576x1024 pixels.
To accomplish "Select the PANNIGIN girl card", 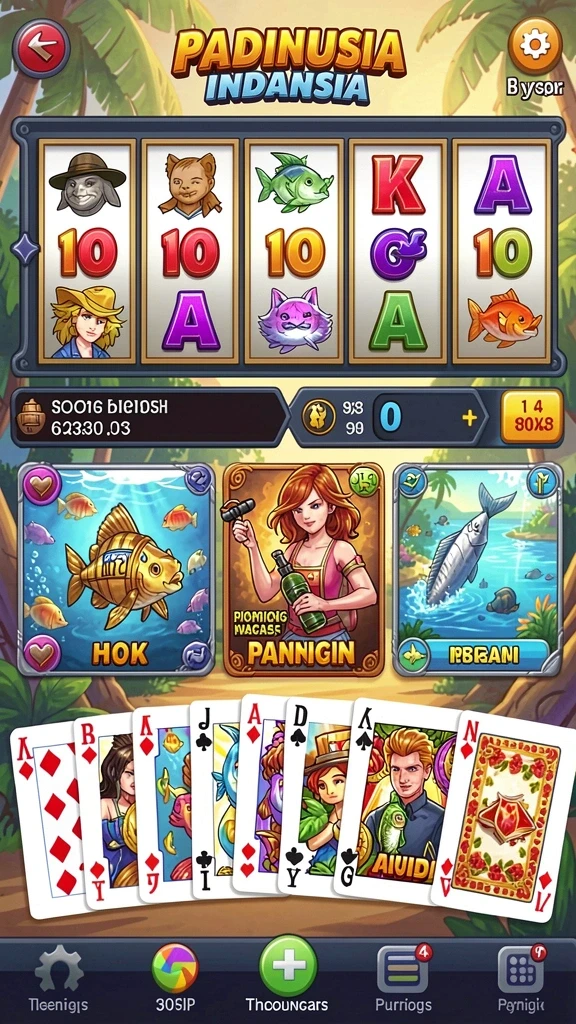I will [x=304, y=569].
